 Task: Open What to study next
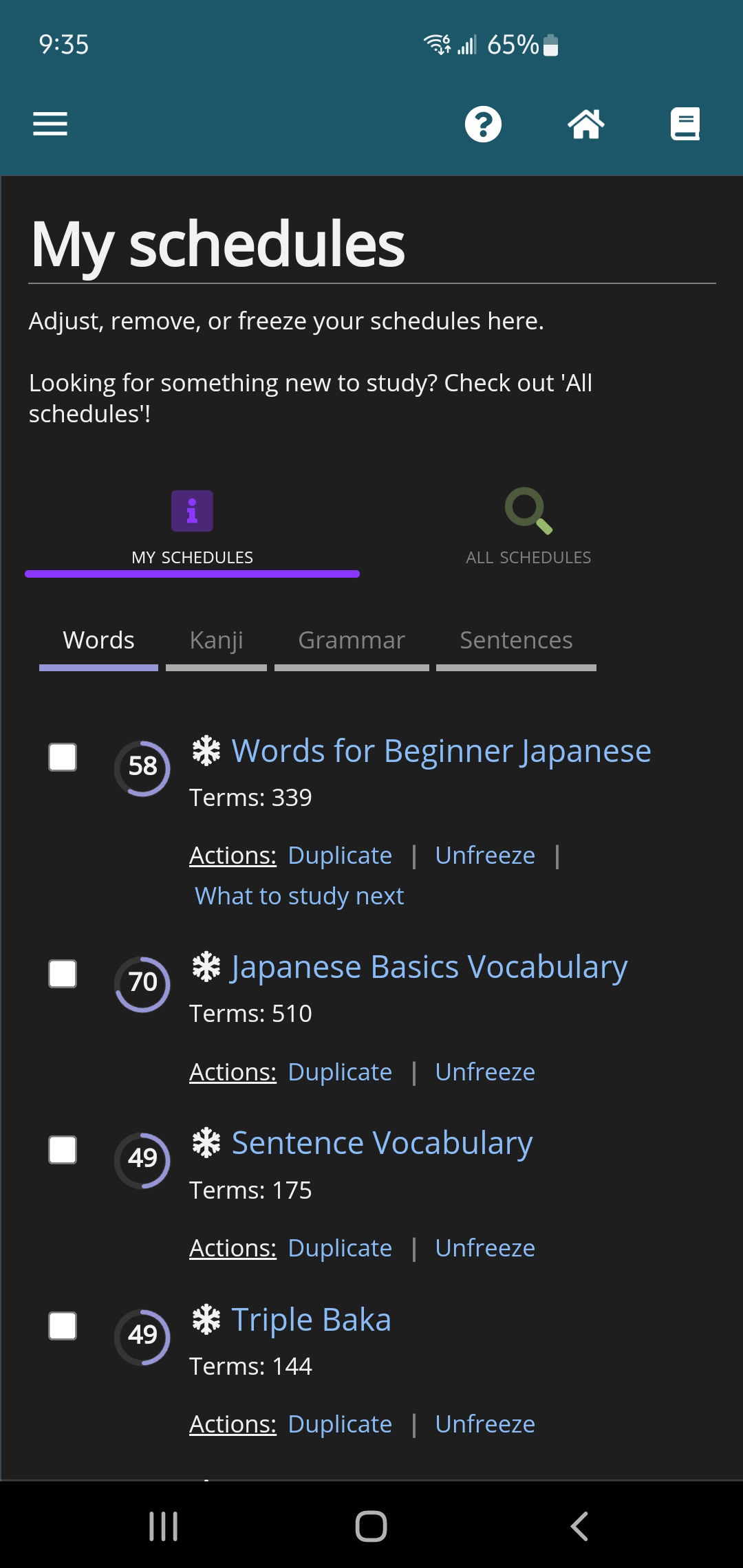[299, 896]
